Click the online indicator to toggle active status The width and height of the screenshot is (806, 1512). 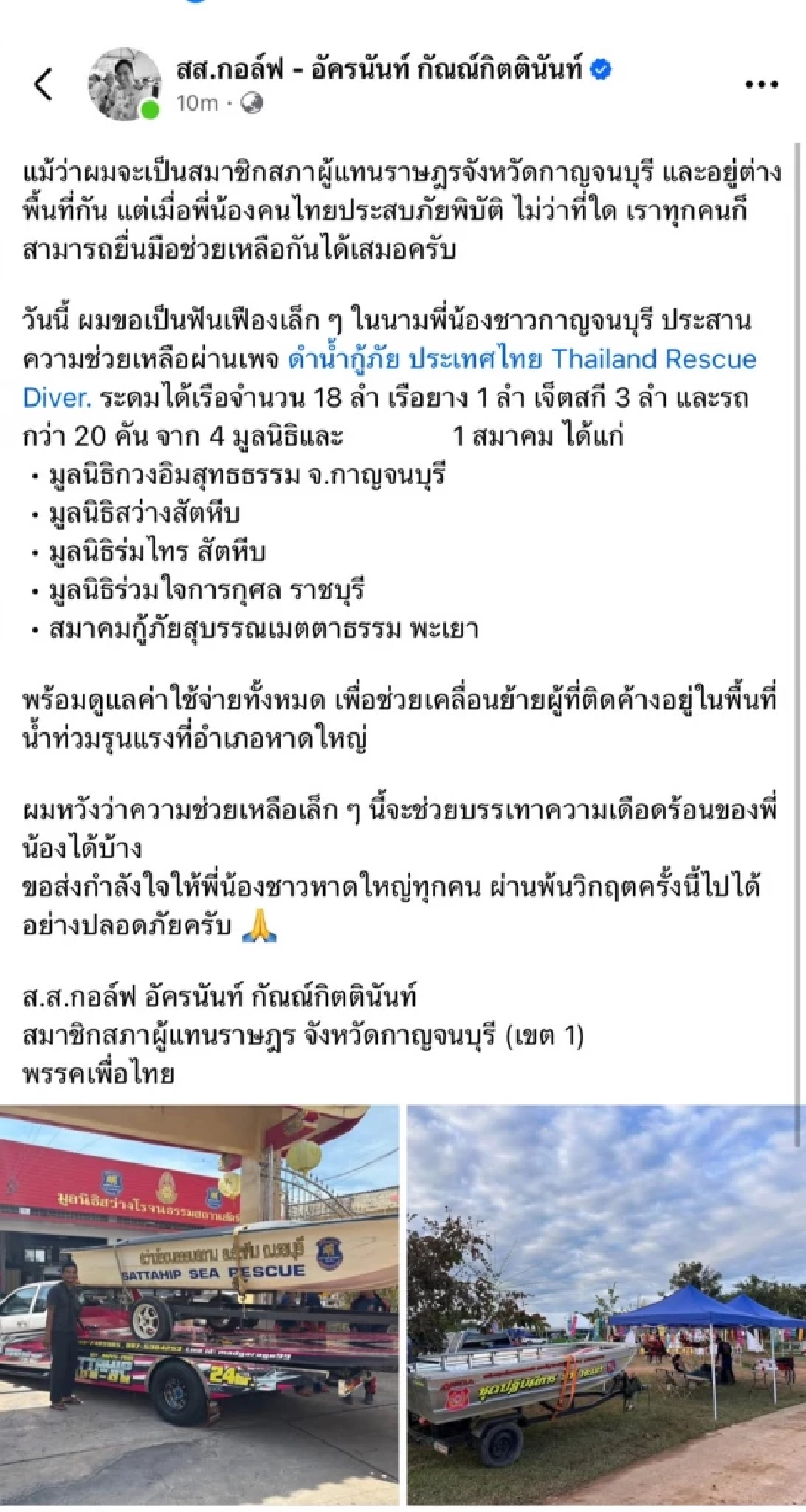[x=149, y=107]
